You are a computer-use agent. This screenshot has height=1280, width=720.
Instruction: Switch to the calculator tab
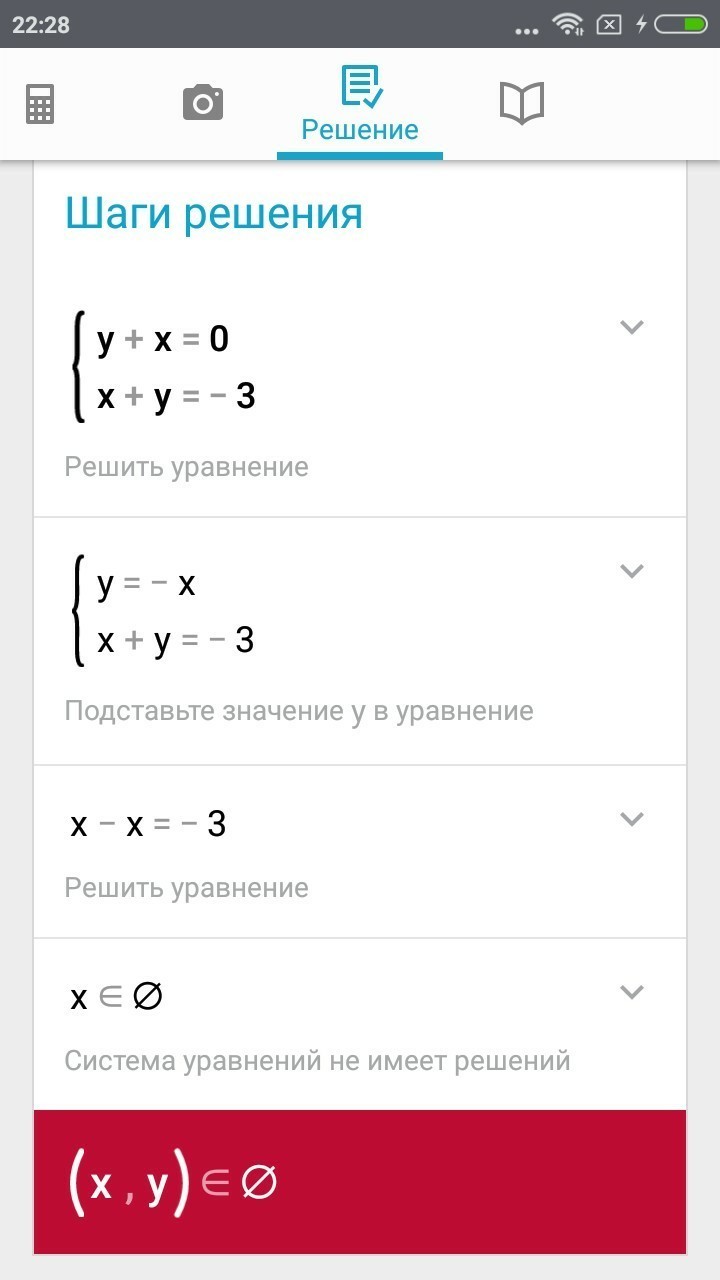pyautogui.click(x=40, y=103)
